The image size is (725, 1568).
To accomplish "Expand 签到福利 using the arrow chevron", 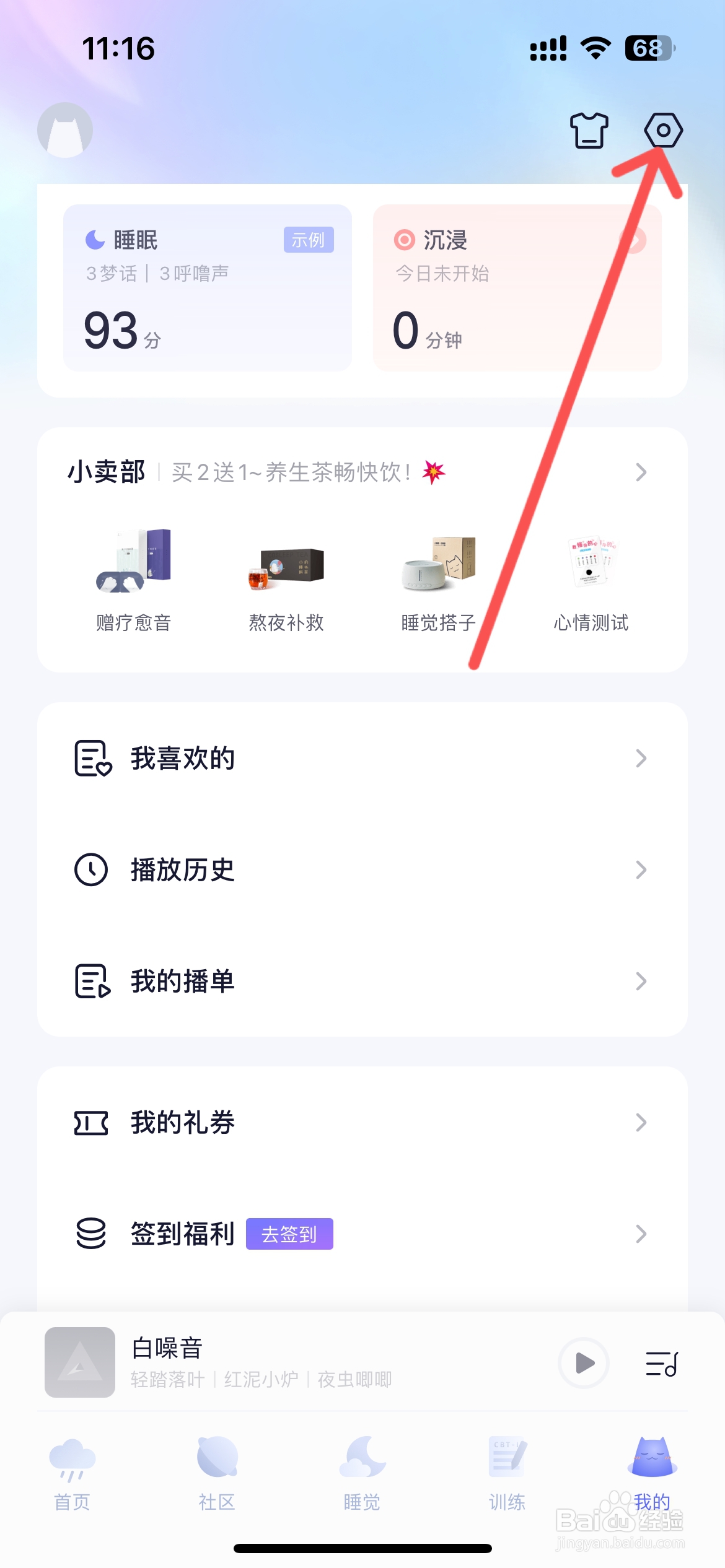I will 641,1234.
